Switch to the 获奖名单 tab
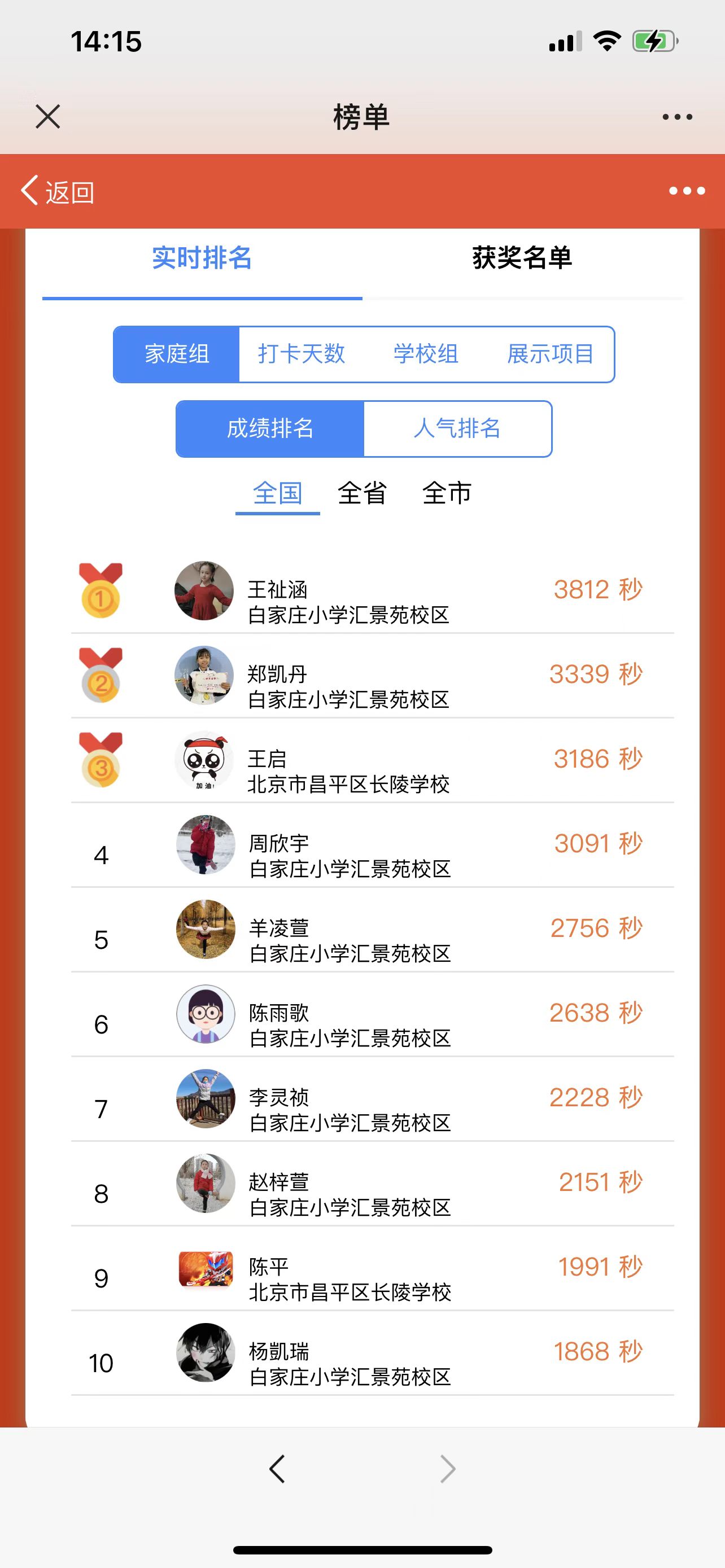Image resolution: width=725 pixels, height=1568 pixels. (522, 258)
